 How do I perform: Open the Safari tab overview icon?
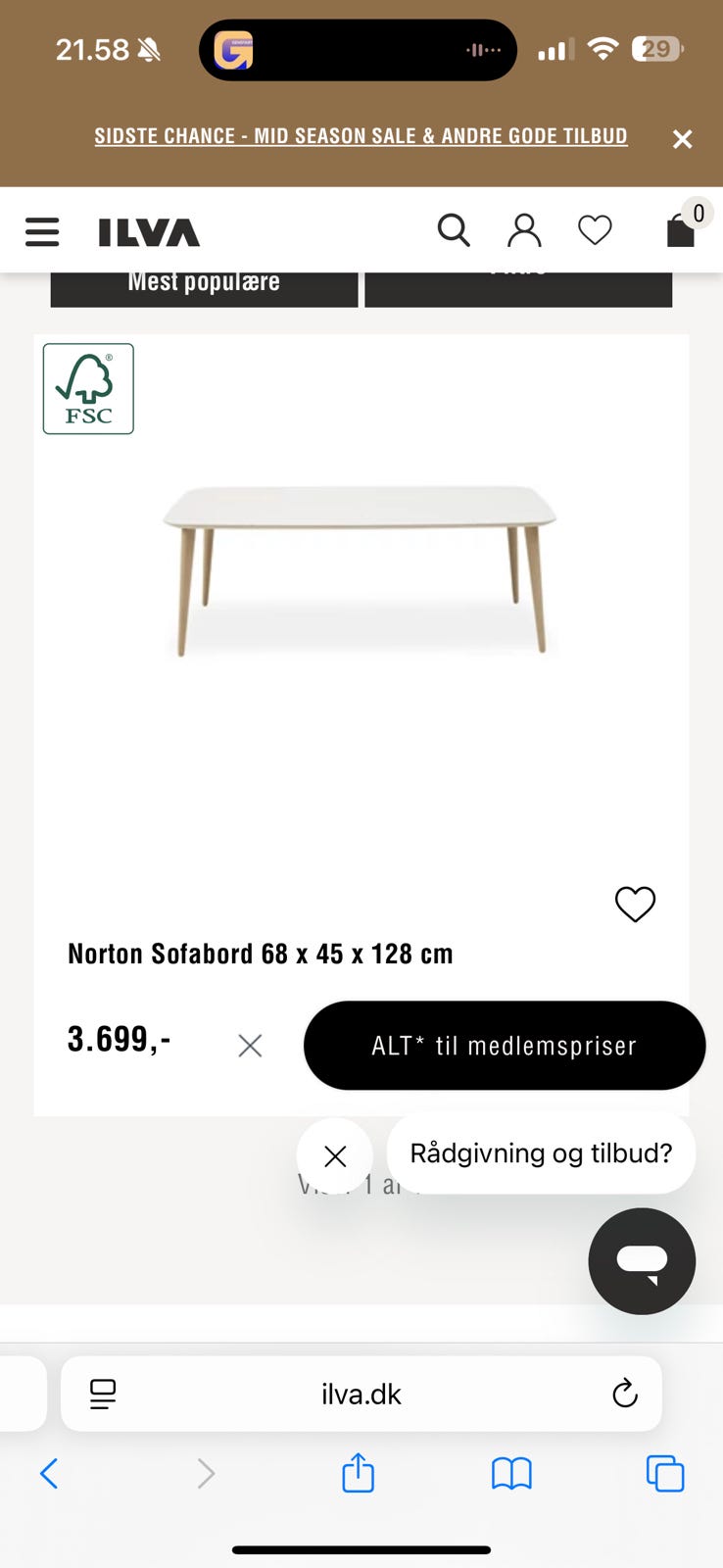[x=664, y=1473]
